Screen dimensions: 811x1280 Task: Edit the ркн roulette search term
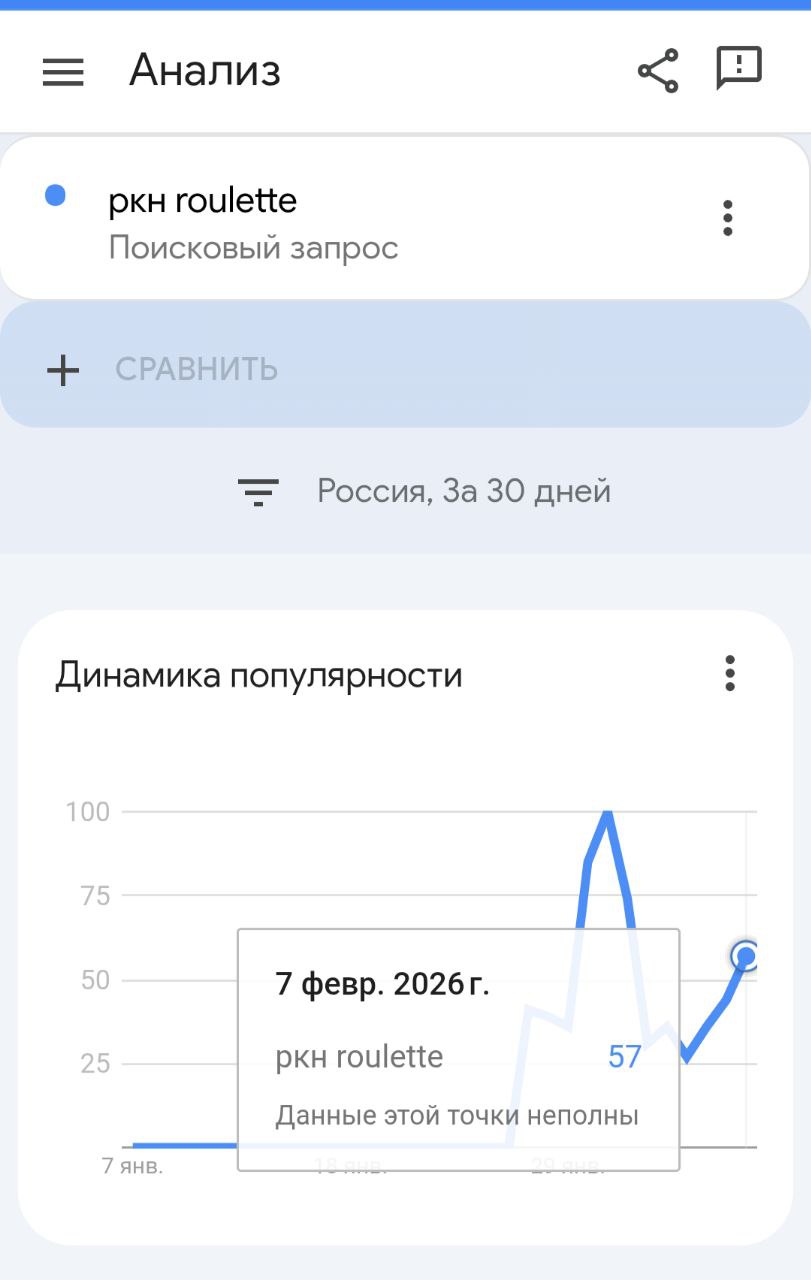click(x=203, y=201)
